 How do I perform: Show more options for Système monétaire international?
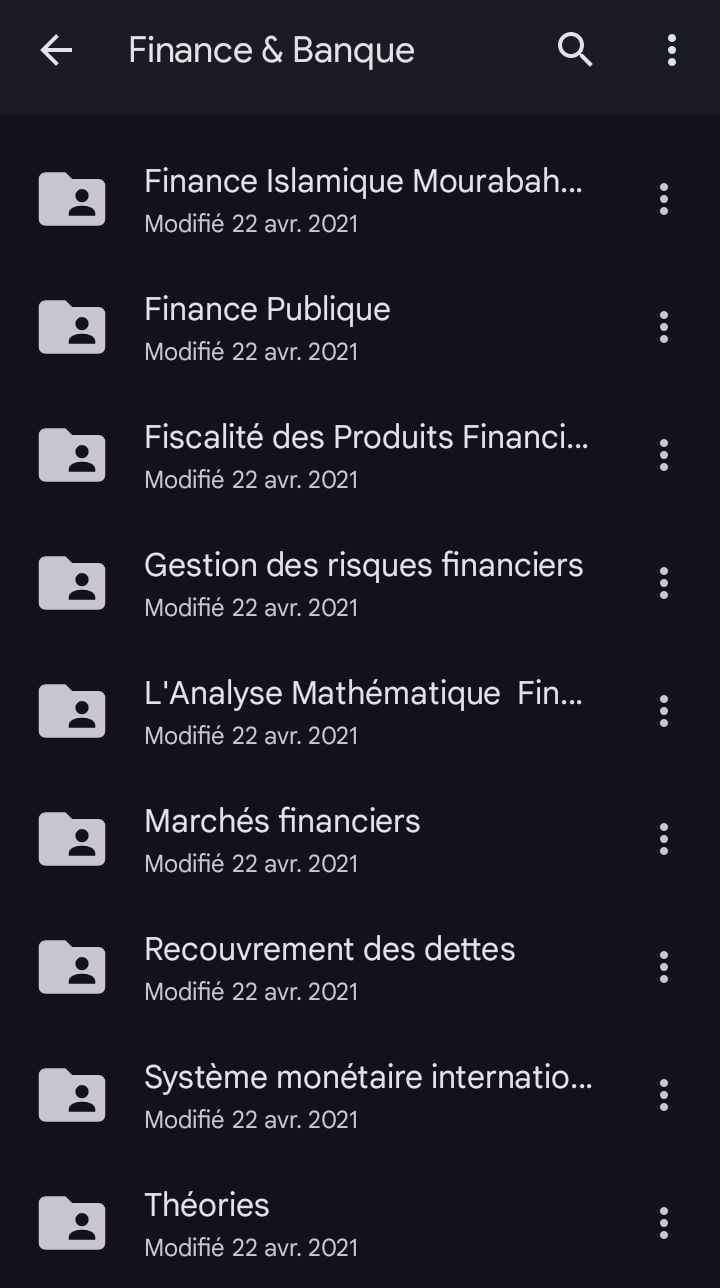coord(663,1095)
